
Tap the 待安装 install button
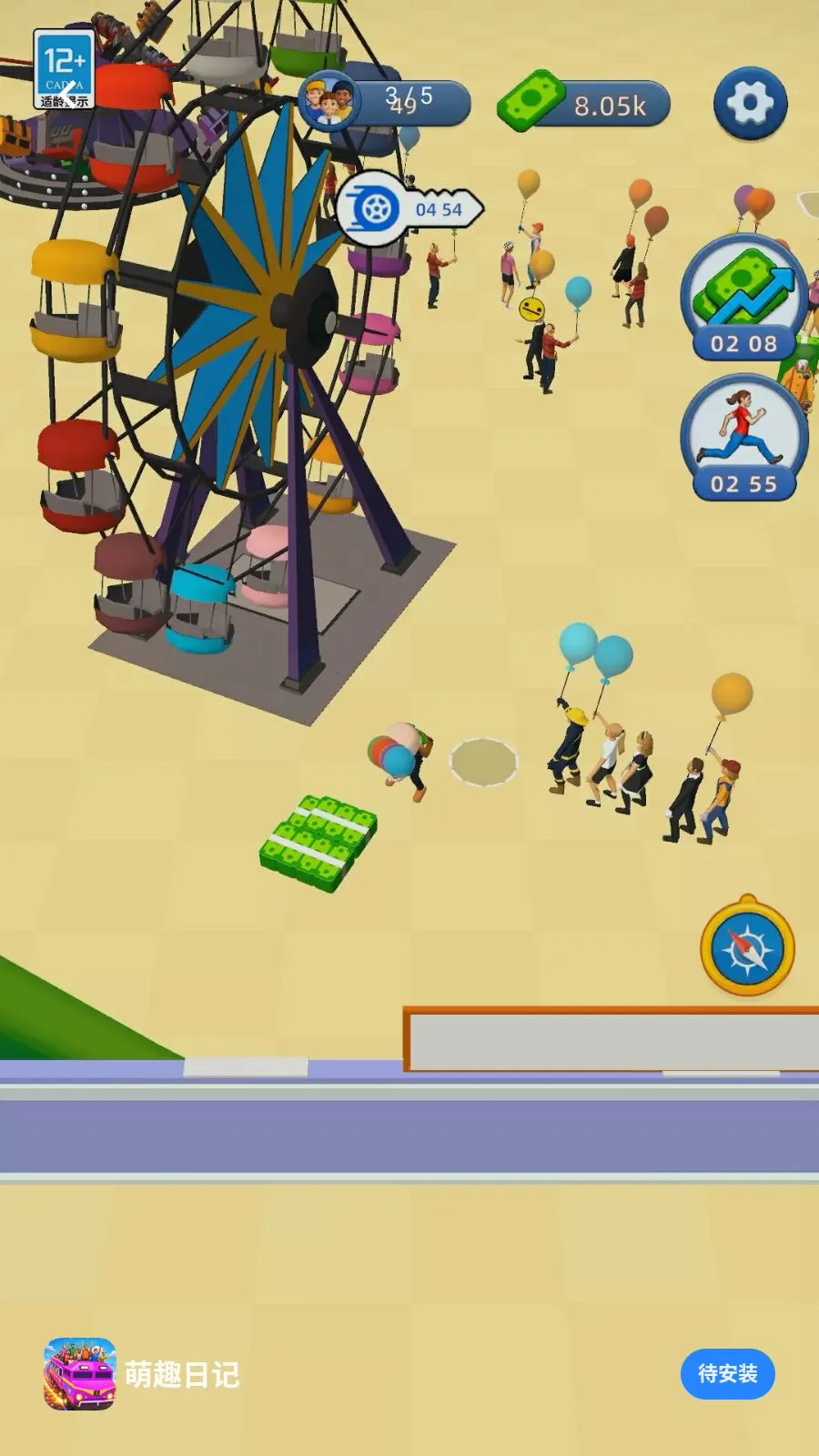pos(727,1373)
